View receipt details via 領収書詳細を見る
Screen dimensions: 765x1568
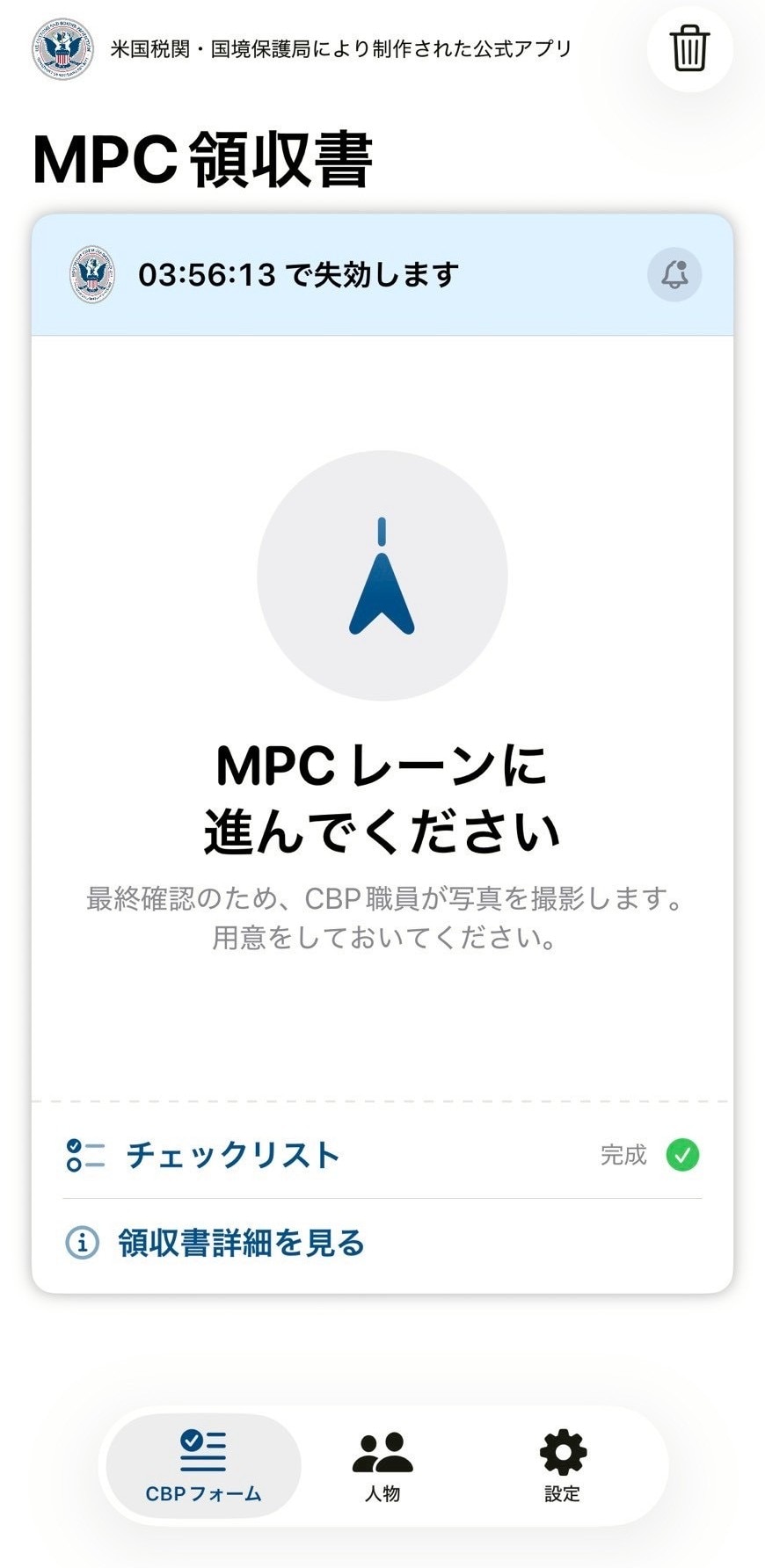(241, 1243)
